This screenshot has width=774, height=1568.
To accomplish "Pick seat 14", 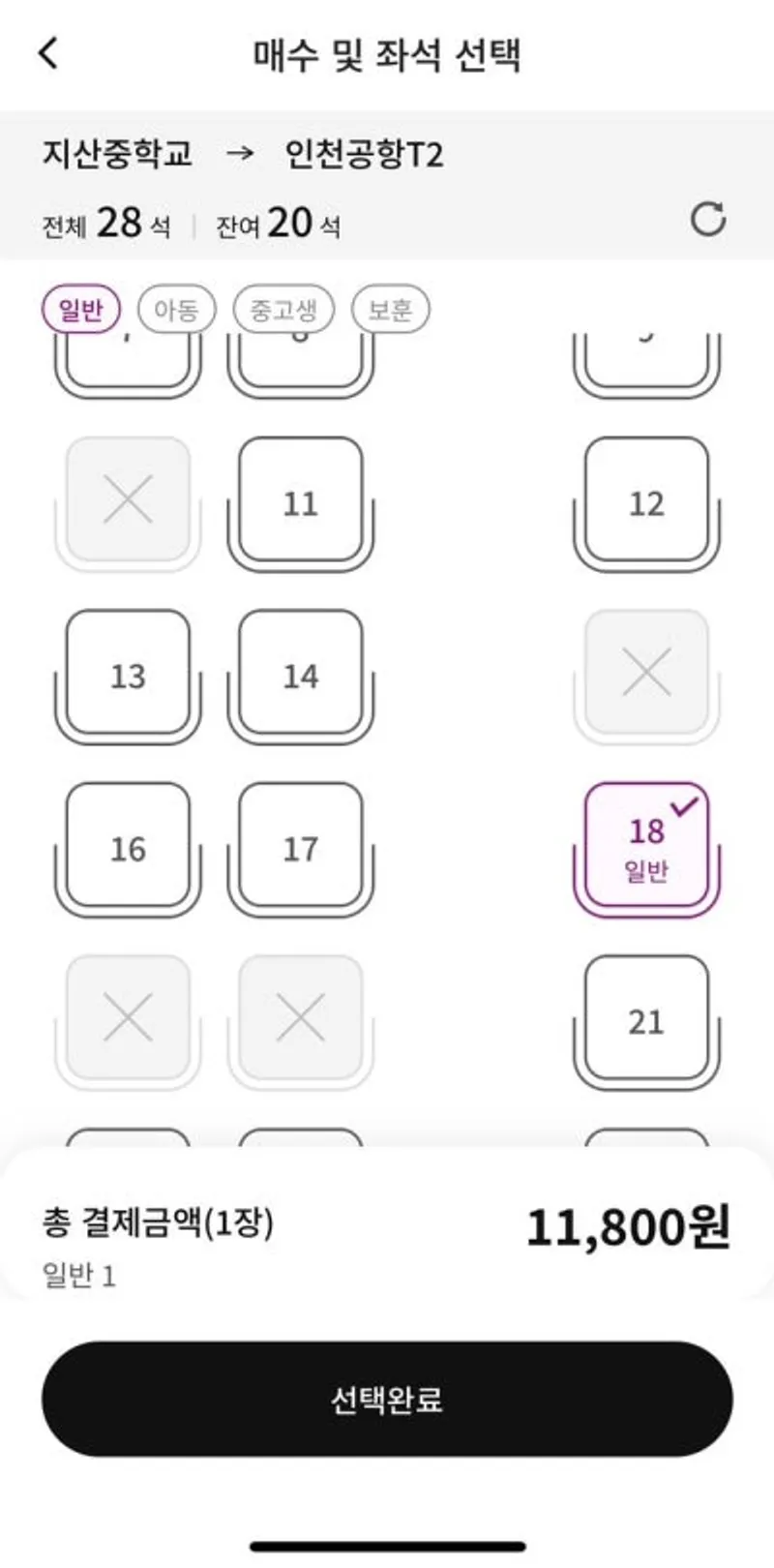I will [301, 676].
